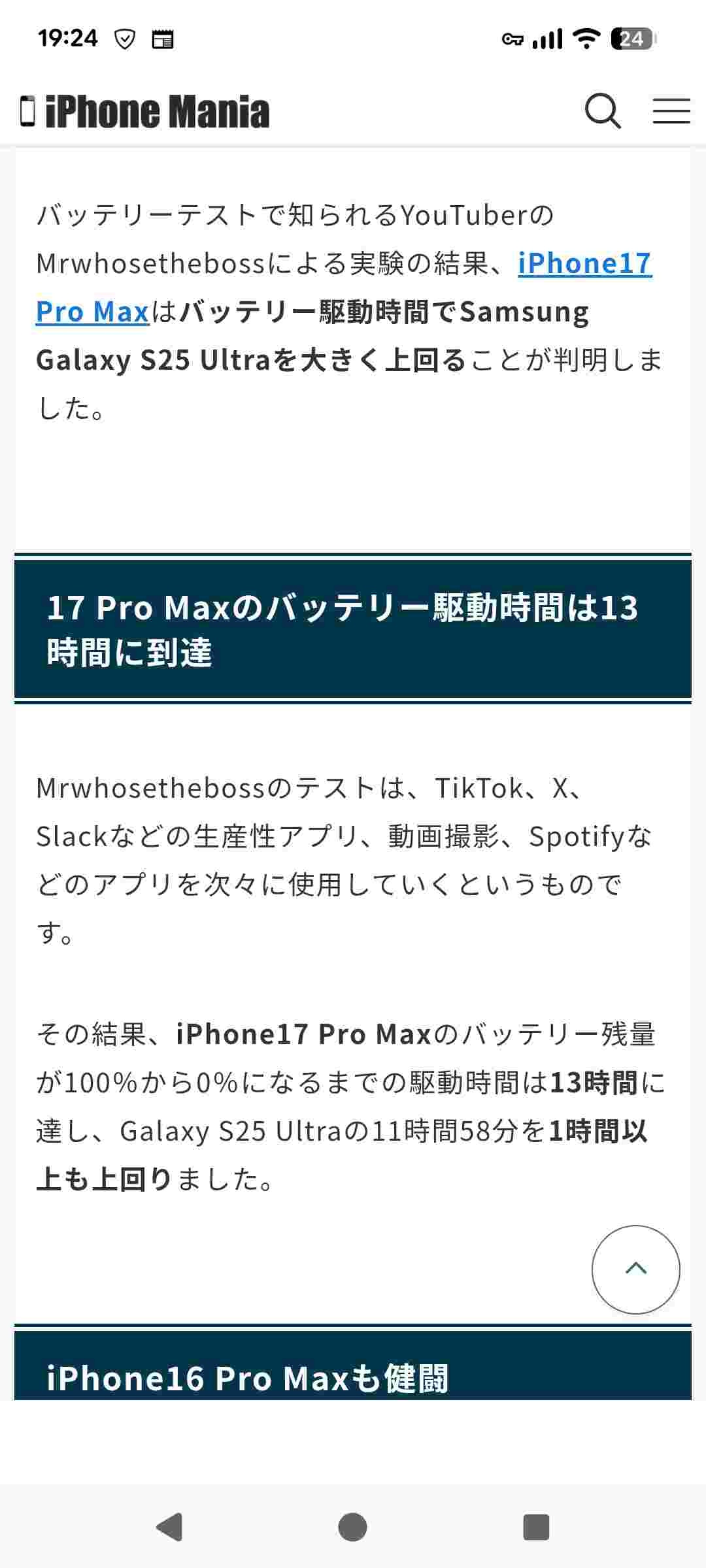Open the hamburger menu
Viewport: 706px width, 1568px height.
pyautogui.click(x=671, y=111)
